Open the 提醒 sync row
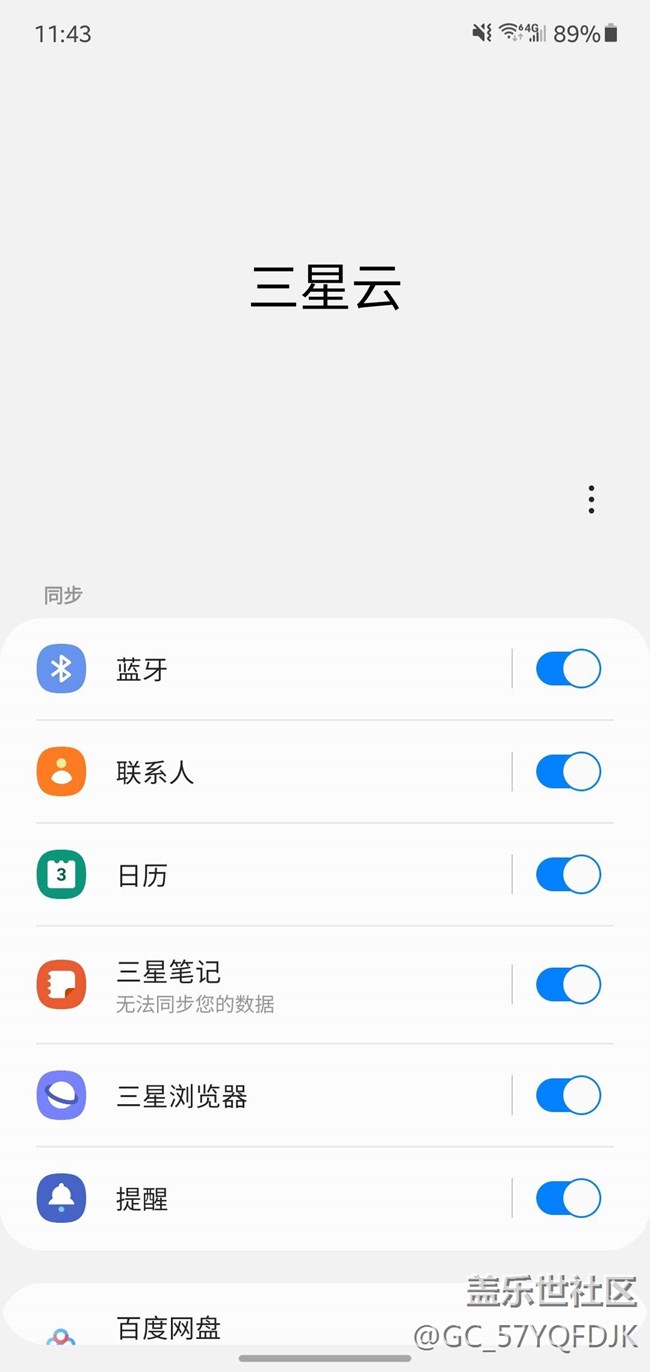650x1372 pixels. coord(270,1198)
